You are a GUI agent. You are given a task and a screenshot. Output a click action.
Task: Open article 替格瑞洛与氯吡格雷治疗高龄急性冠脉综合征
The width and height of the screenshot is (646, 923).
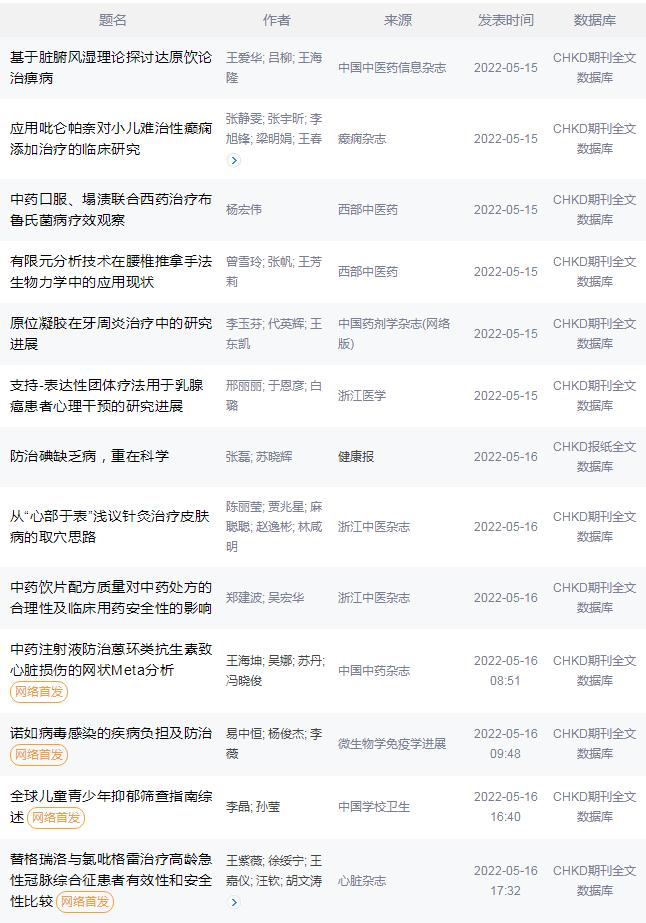pyautogui.click(x=110, y=870)
